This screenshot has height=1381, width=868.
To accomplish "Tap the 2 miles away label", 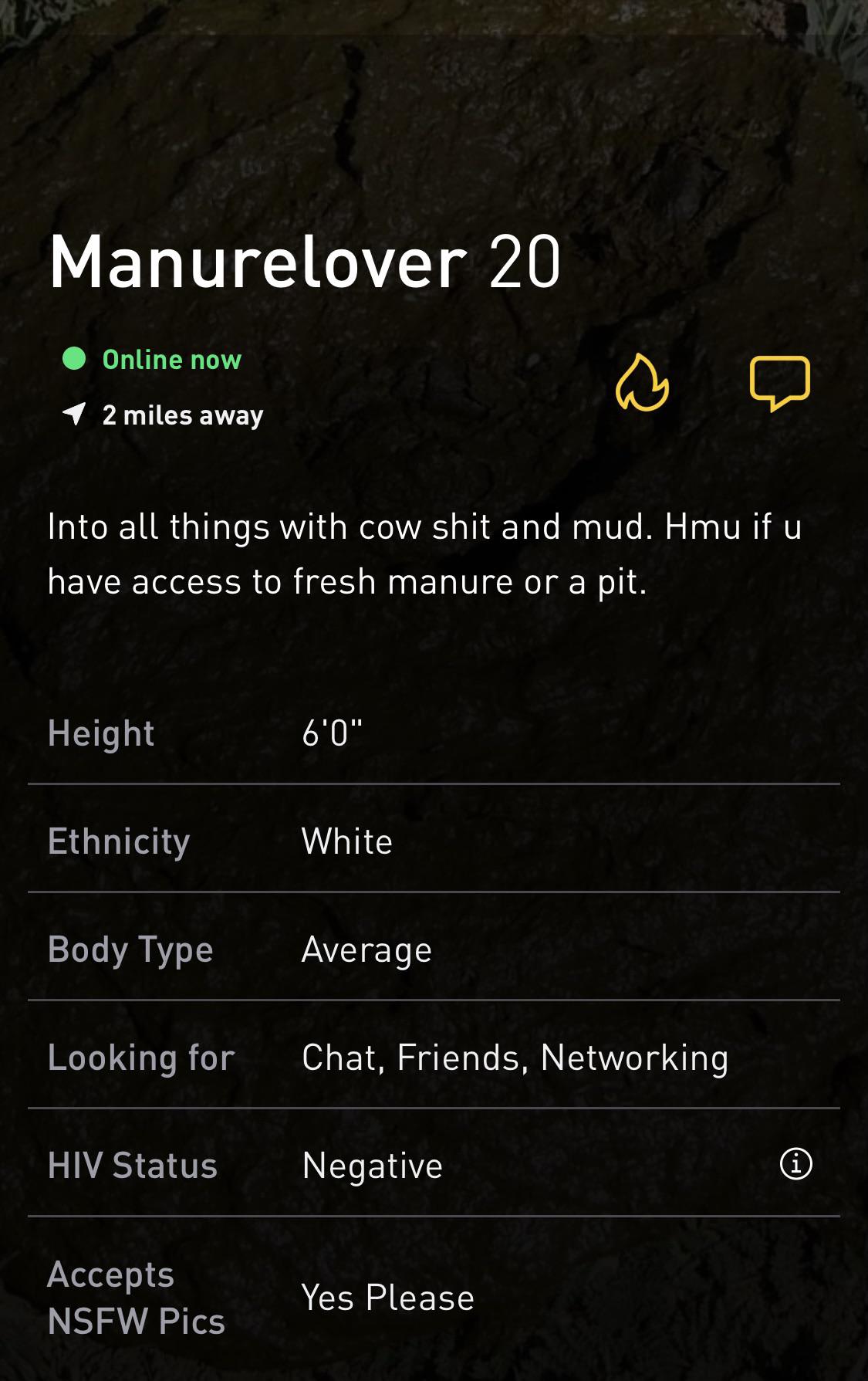I will point(183,415).
